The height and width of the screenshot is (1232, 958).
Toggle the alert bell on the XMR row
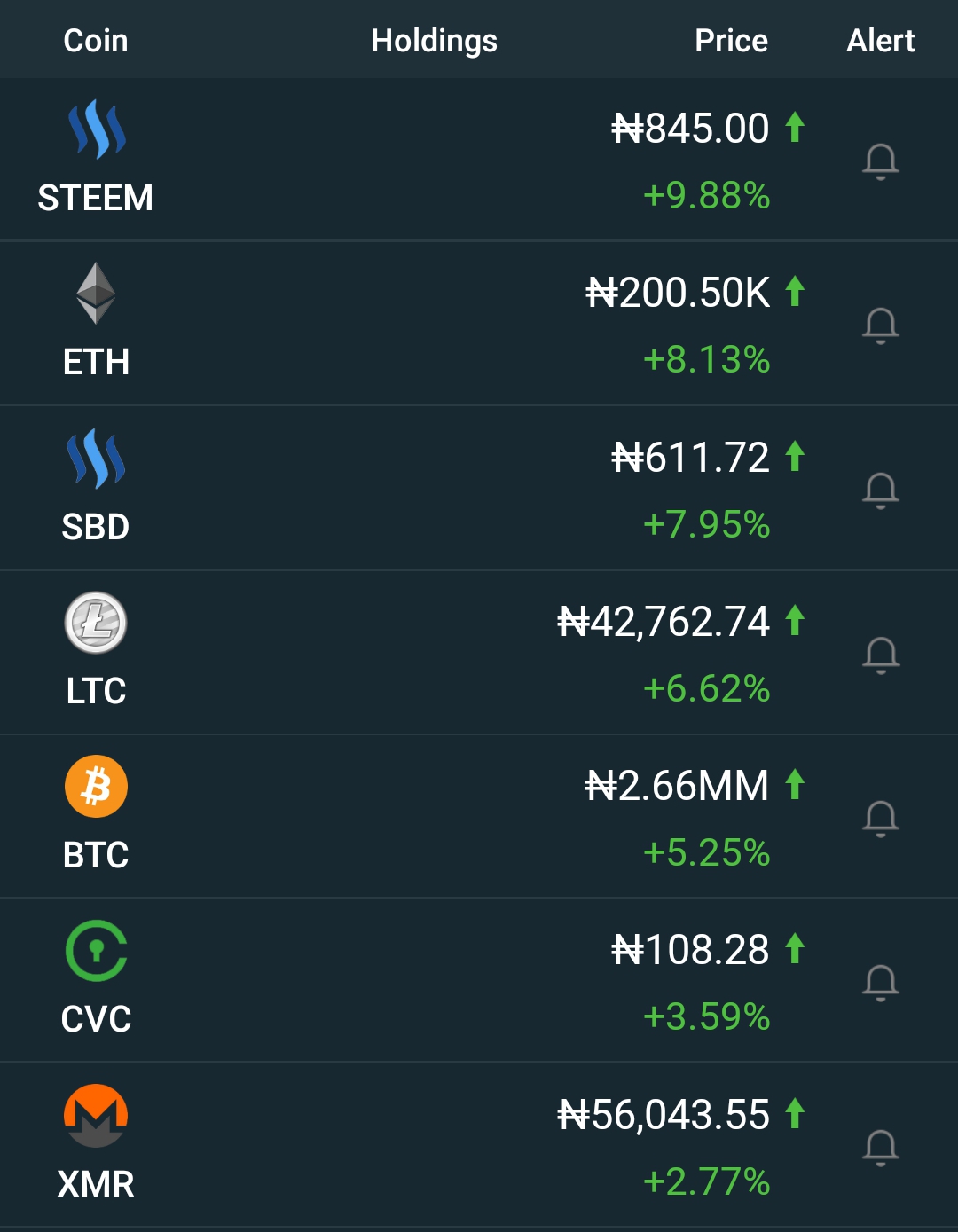[x=880, y=1148]
